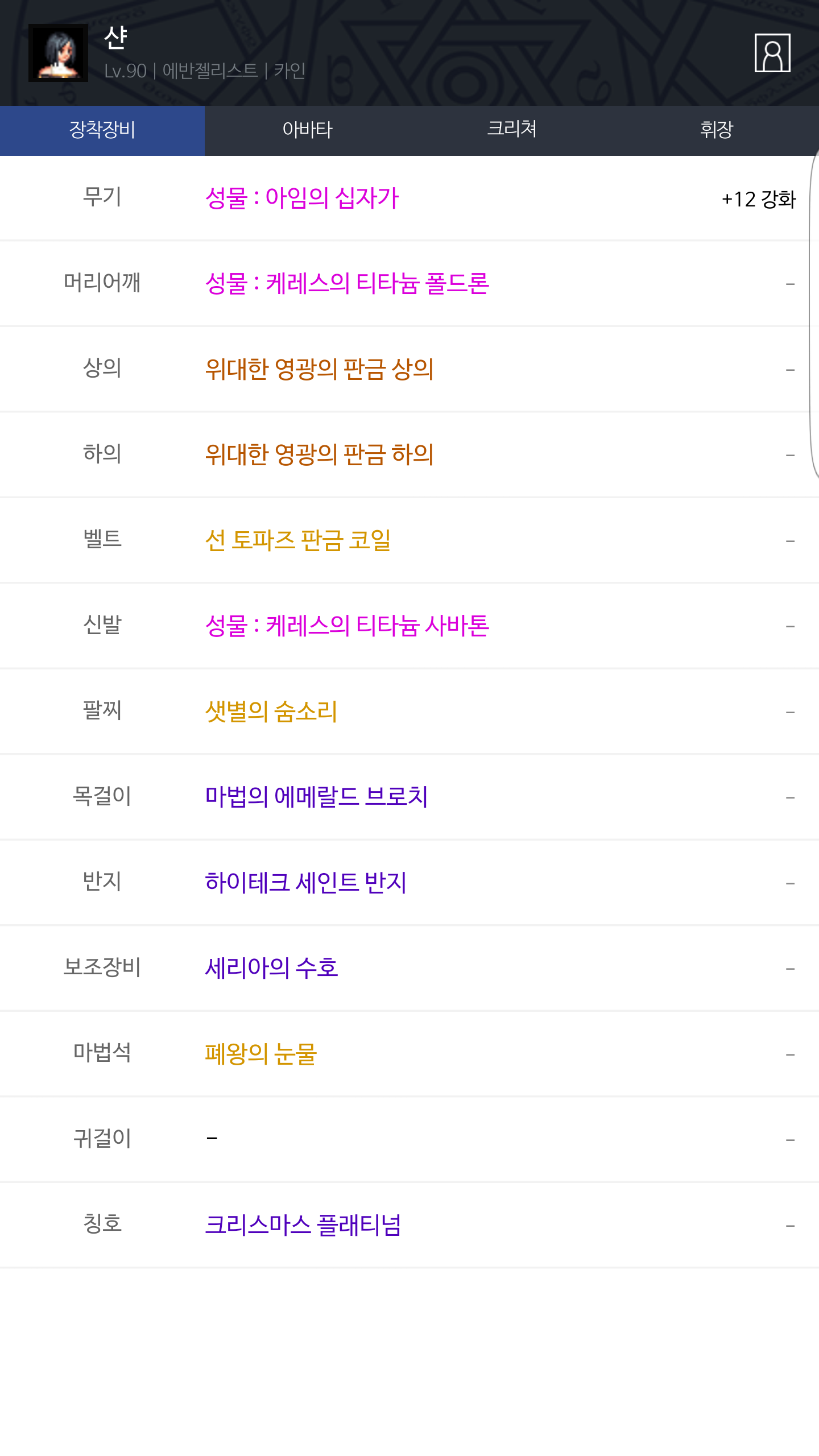Open belt item 선 토파즈 판금 코일
819x1456 pixels.
pos(297,540)
